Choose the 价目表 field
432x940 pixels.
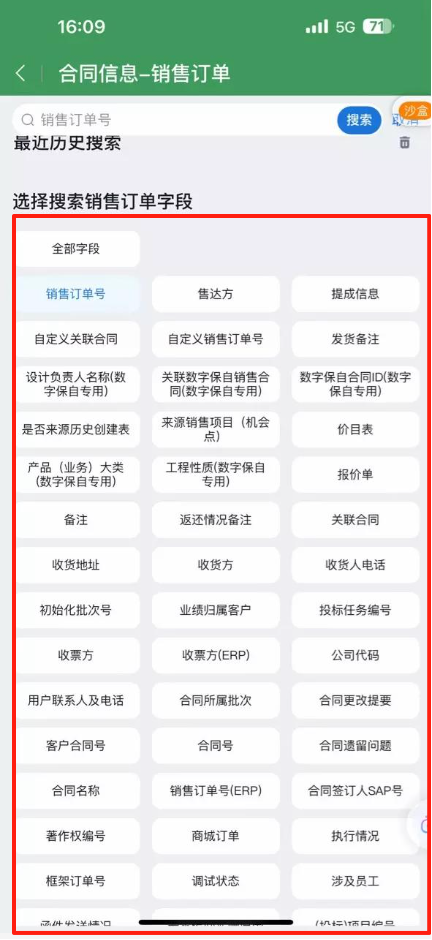point(355,429)
